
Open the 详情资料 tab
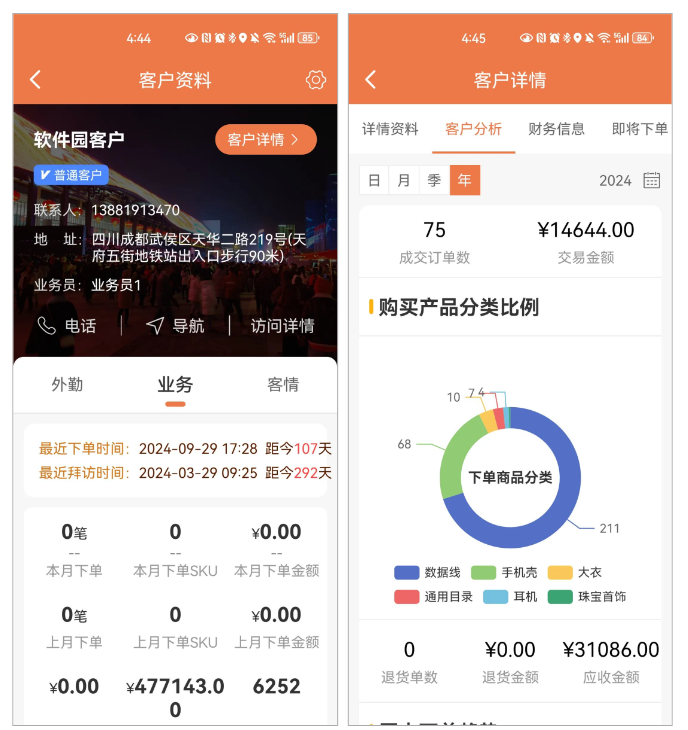click(x=390, y=129)
